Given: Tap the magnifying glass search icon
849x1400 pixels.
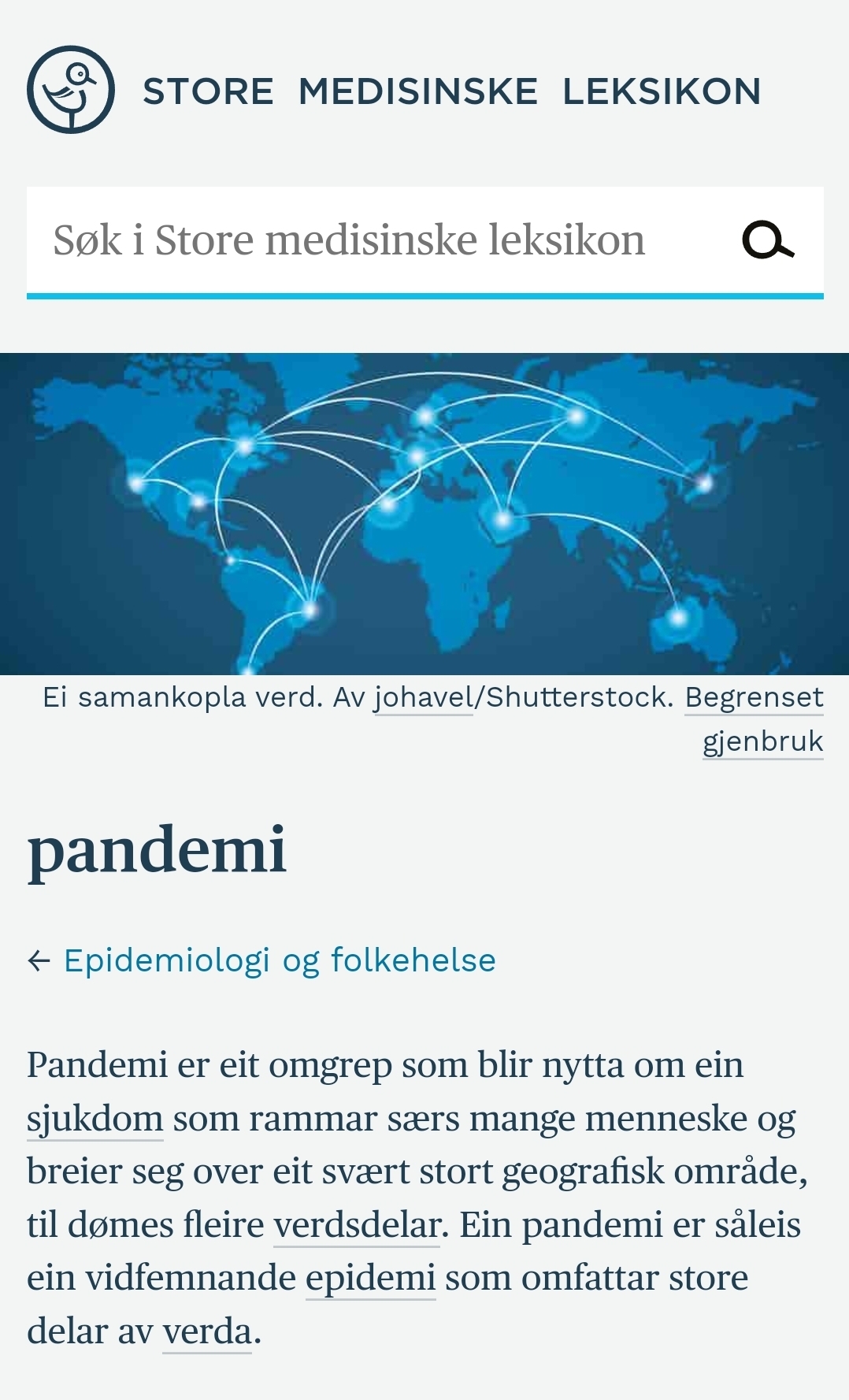Looking at the screenshot, I should tap(768, 240).
